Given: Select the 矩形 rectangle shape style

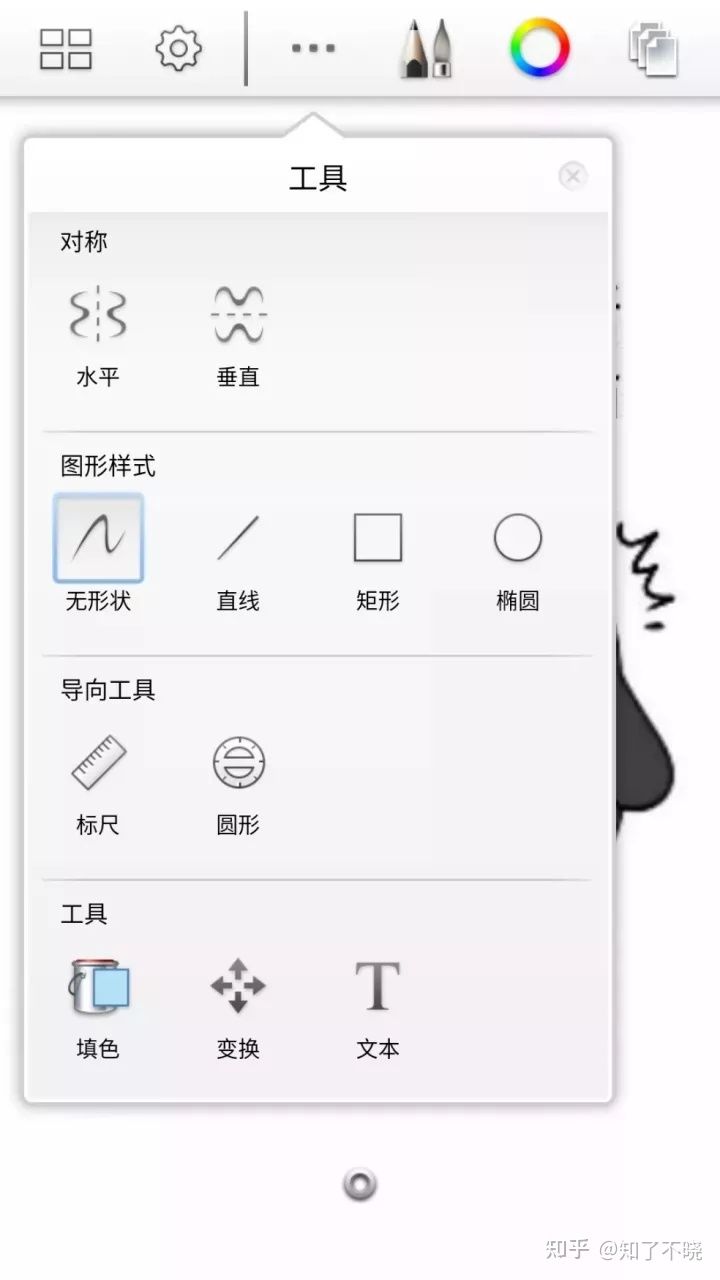Looking at the screenshot, I should 376,540.
